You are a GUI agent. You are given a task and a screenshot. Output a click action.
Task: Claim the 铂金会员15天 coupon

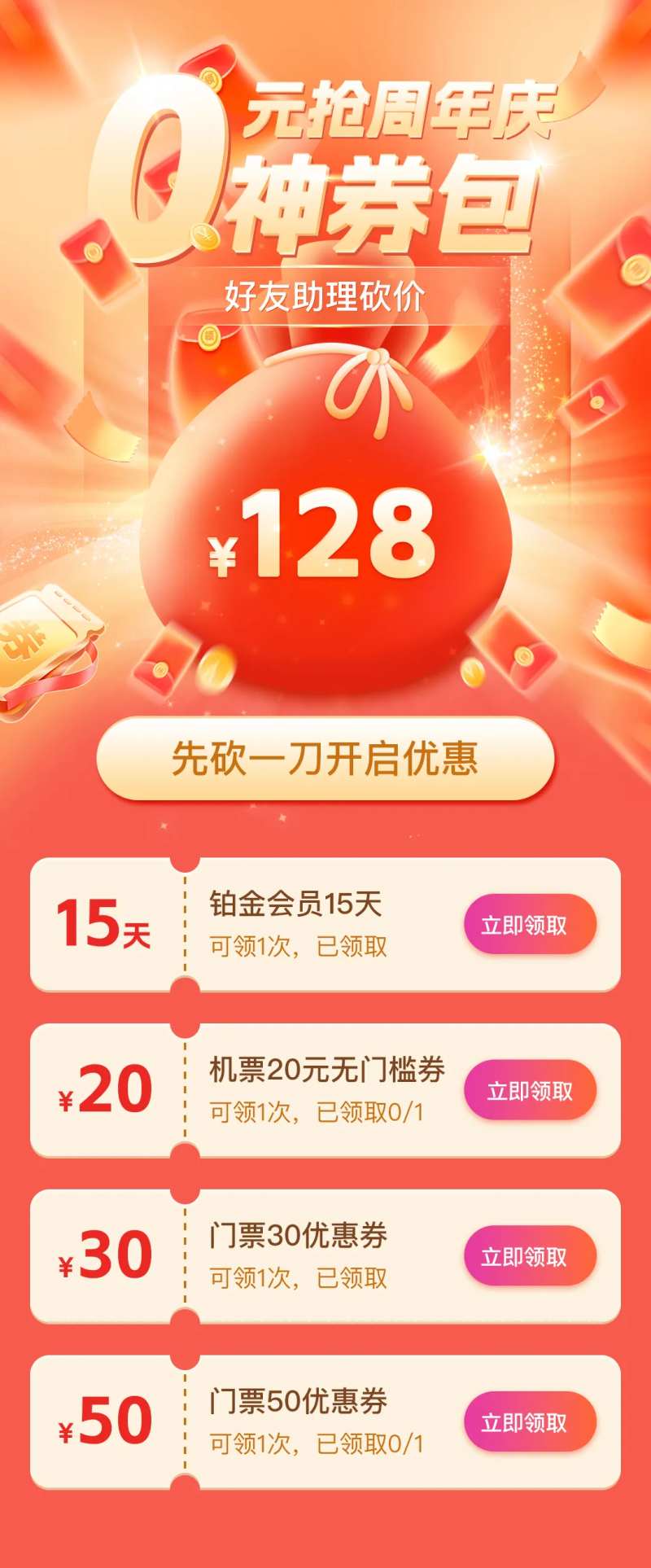pyautogui.click(x=530, y=924)
